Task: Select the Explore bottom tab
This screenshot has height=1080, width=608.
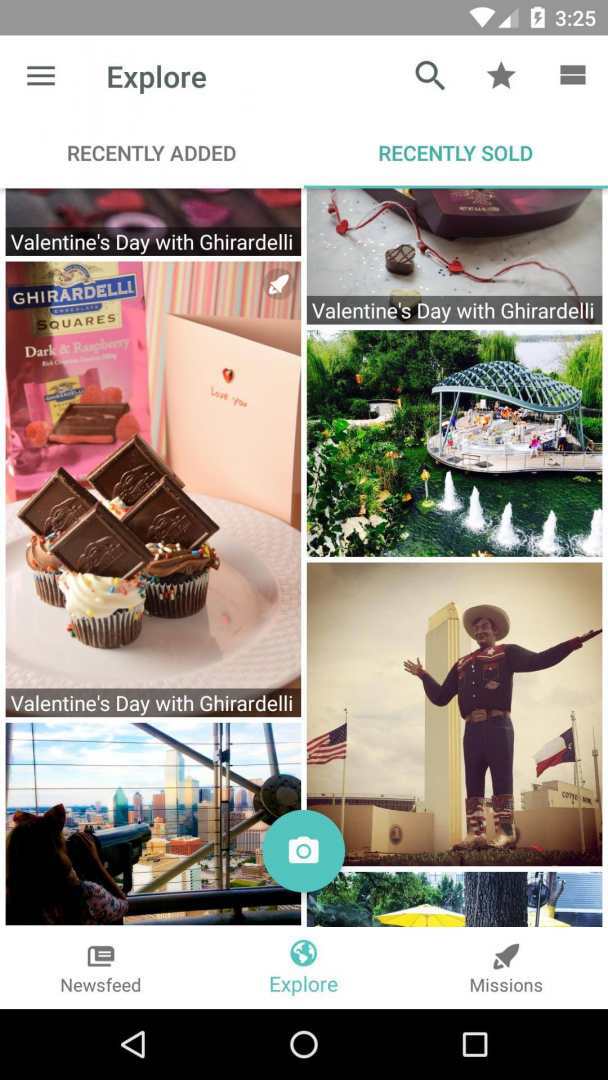Action: click(304, 969)
